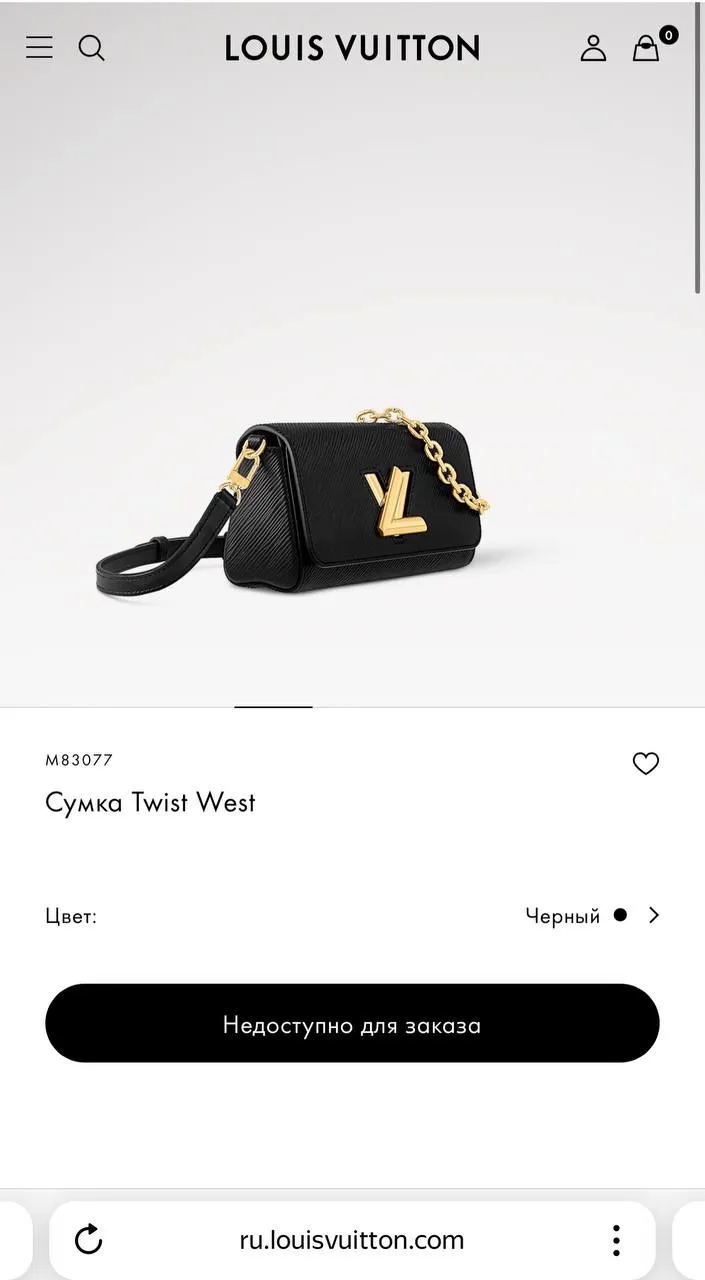Open the hamburger menu
Screen dimensions: 705x1280
click(x=39, y=47)
